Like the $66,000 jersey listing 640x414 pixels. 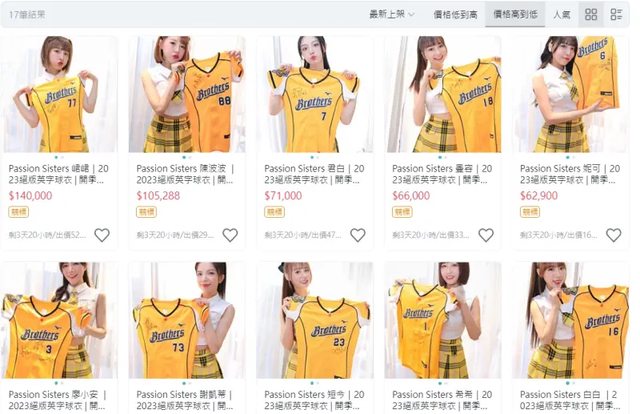pos(485,235)
